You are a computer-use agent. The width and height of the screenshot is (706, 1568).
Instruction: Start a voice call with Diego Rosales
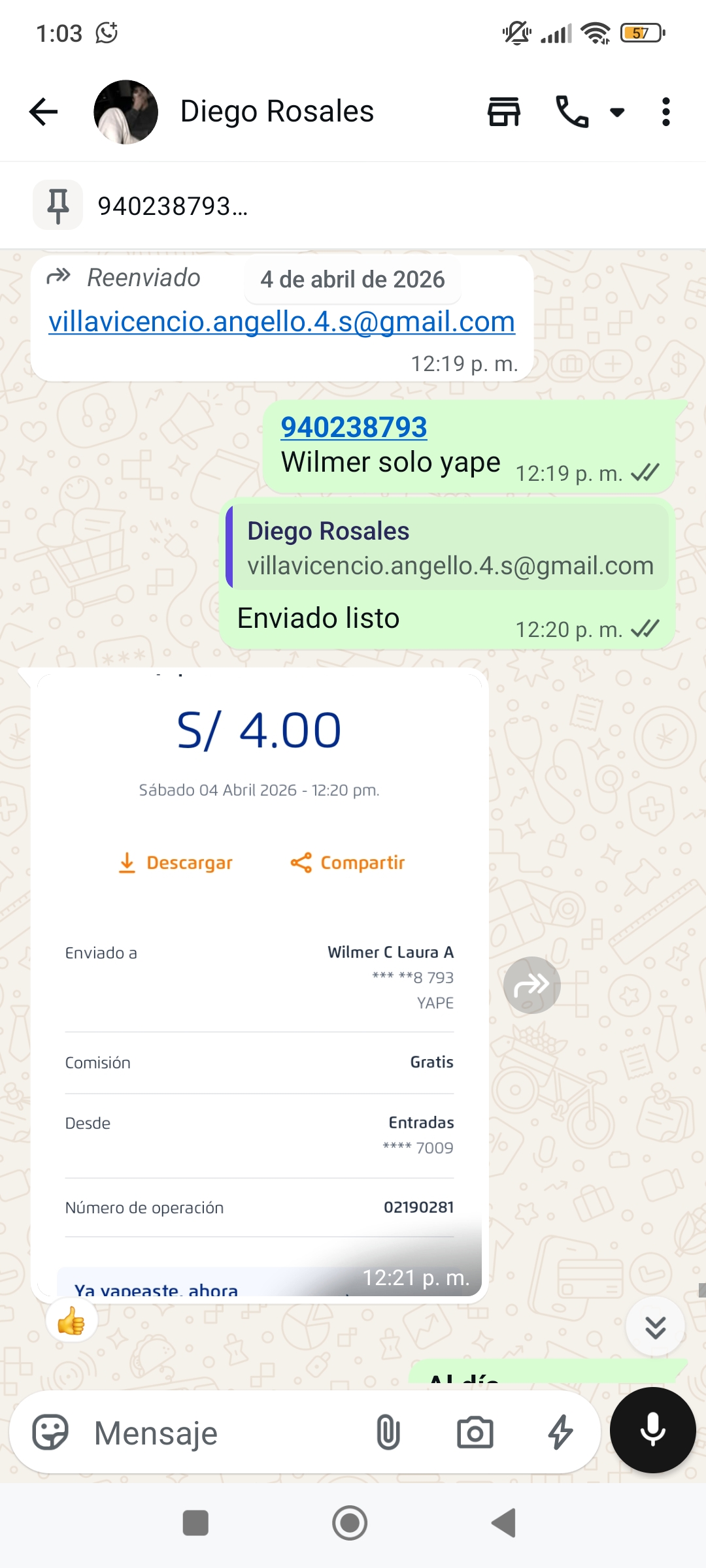pos(572,112)
